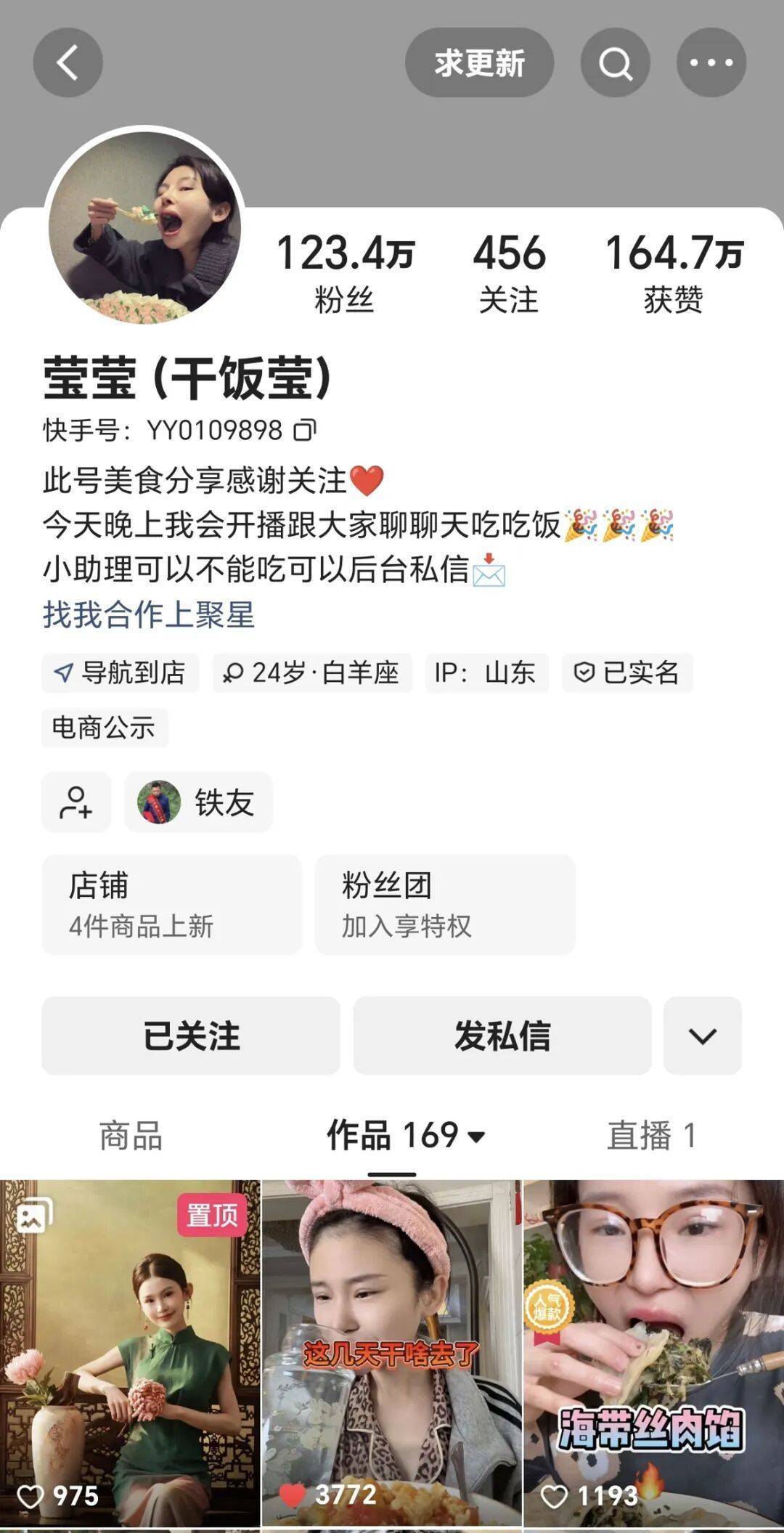Viewport: 784px width, 1533px height.
Task: Open the 电商公示 tag
Action: coord(105,728)
